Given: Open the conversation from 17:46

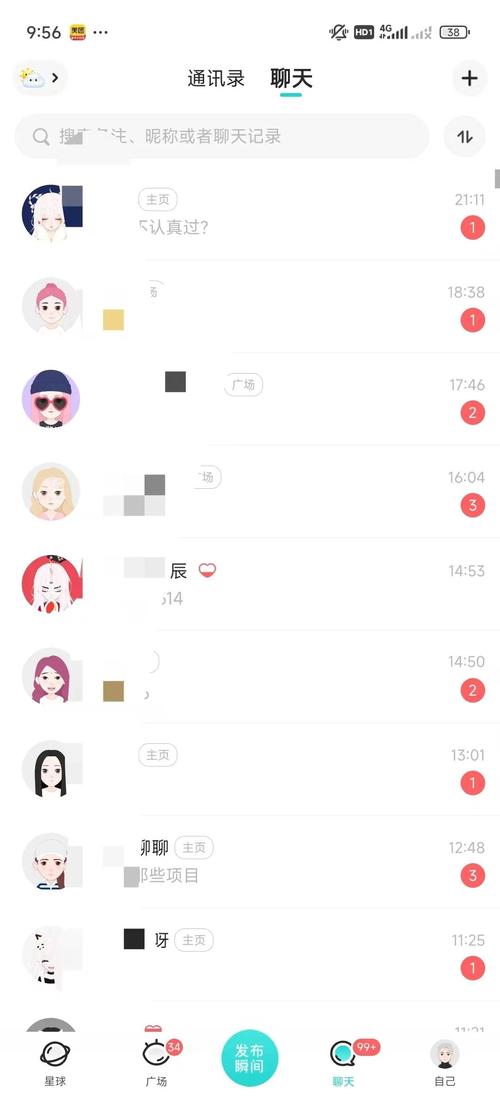Looking at the screenshot, I should [x=250, y=399].
